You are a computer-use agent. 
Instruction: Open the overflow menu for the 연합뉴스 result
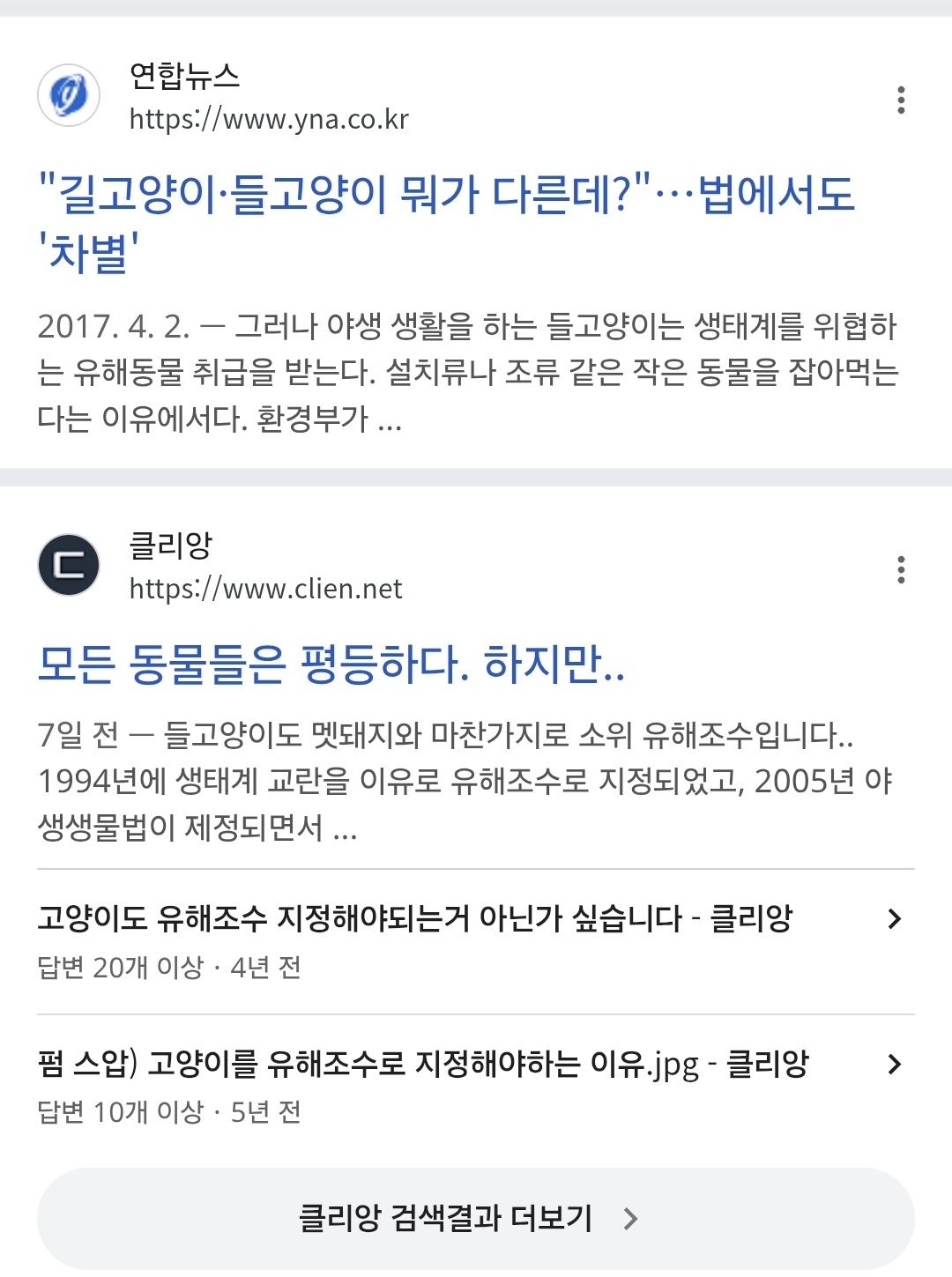click(900, 100)
